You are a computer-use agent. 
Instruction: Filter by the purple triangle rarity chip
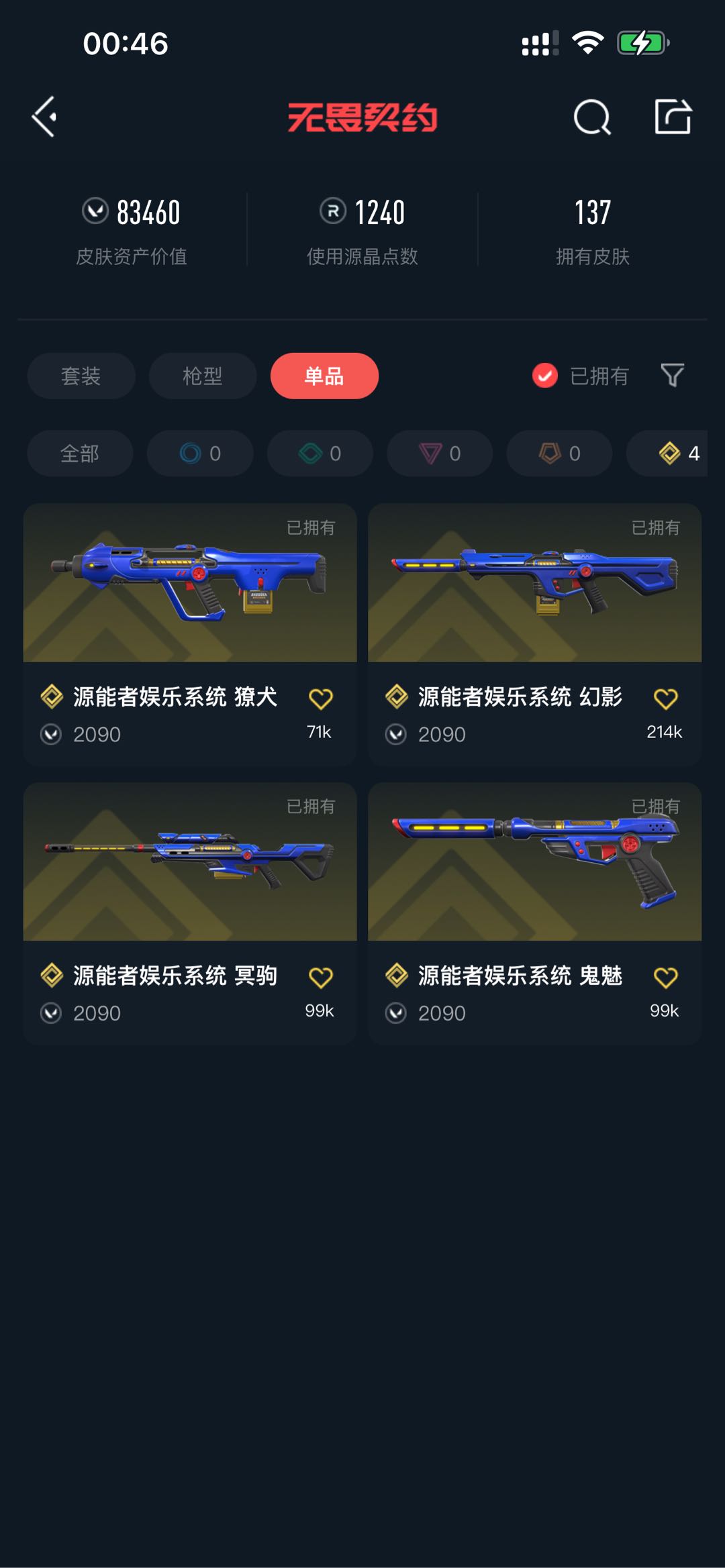[x=440, y=454]
